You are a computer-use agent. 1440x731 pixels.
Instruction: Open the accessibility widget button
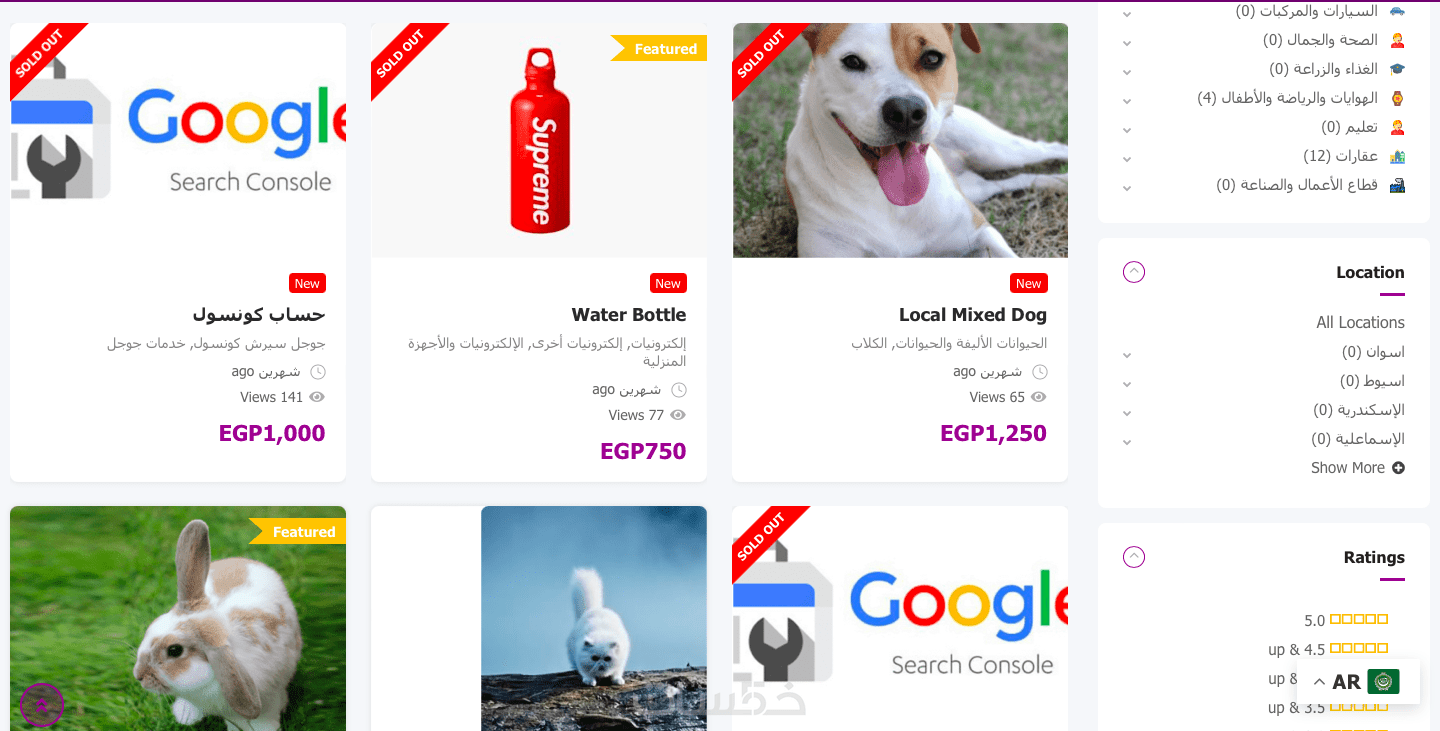click(42, 705)
